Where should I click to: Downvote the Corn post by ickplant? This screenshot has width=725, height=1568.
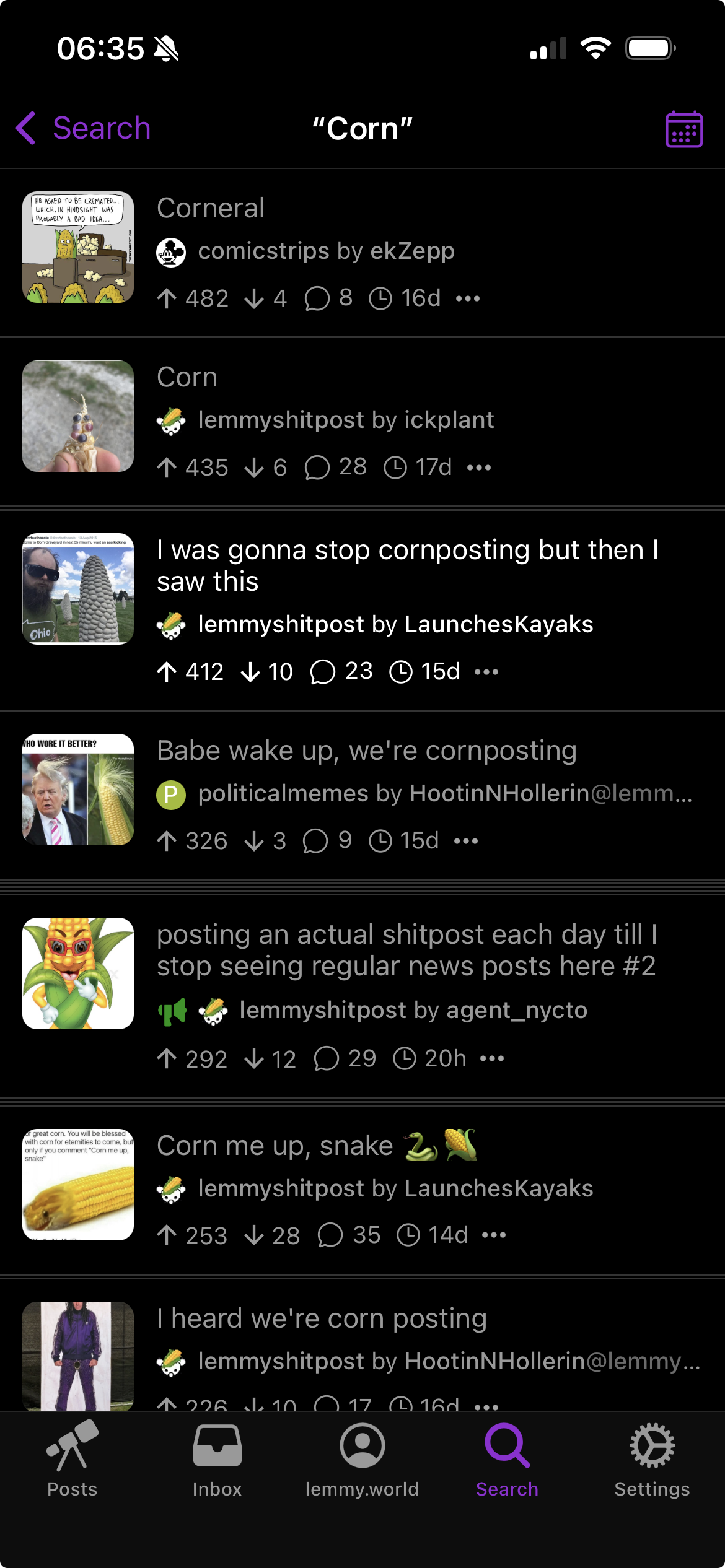click(254, 468)
